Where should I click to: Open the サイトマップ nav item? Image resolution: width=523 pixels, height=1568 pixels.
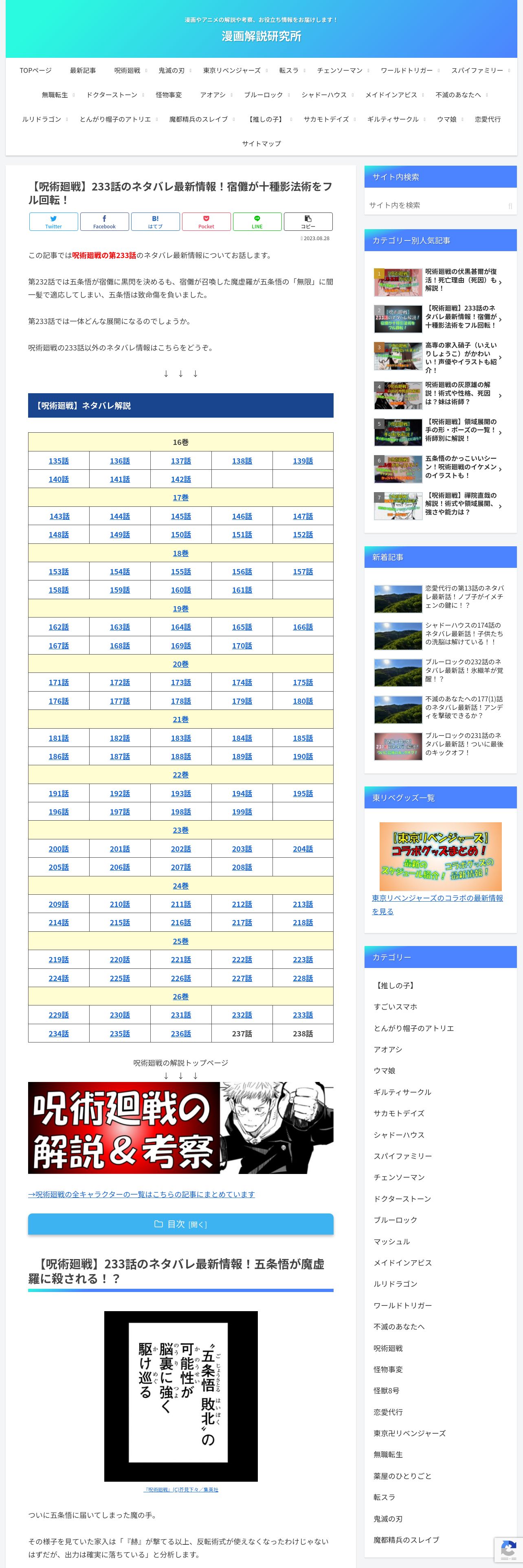click(x=261, y=144)
